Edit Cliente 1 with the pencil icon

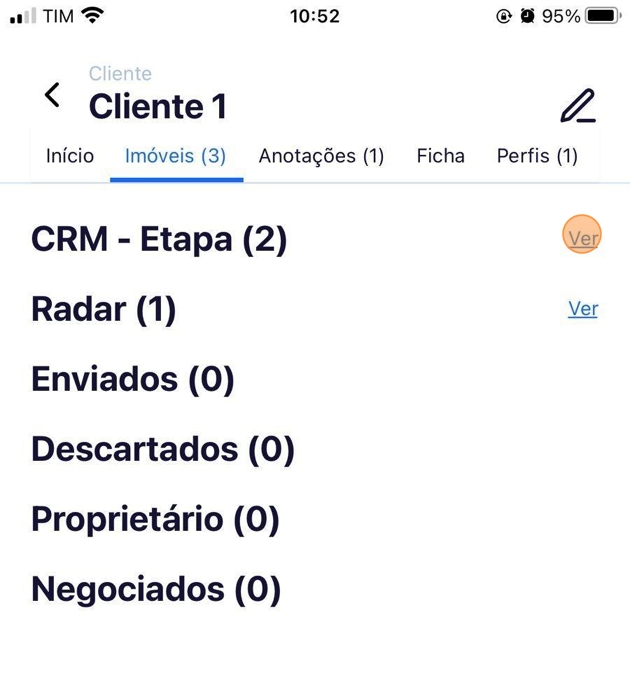[577, 106]
